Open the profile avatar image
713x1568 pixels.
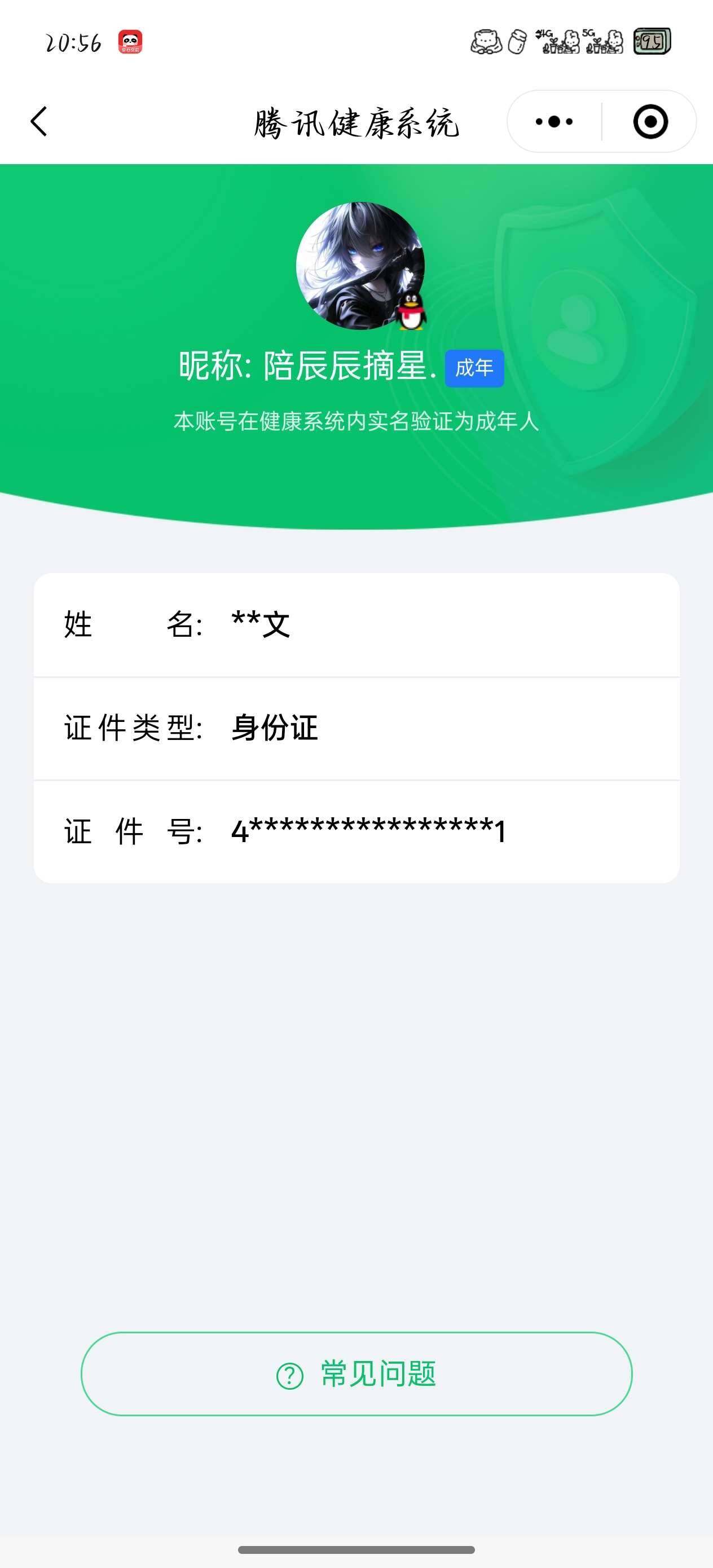[356, 265]
